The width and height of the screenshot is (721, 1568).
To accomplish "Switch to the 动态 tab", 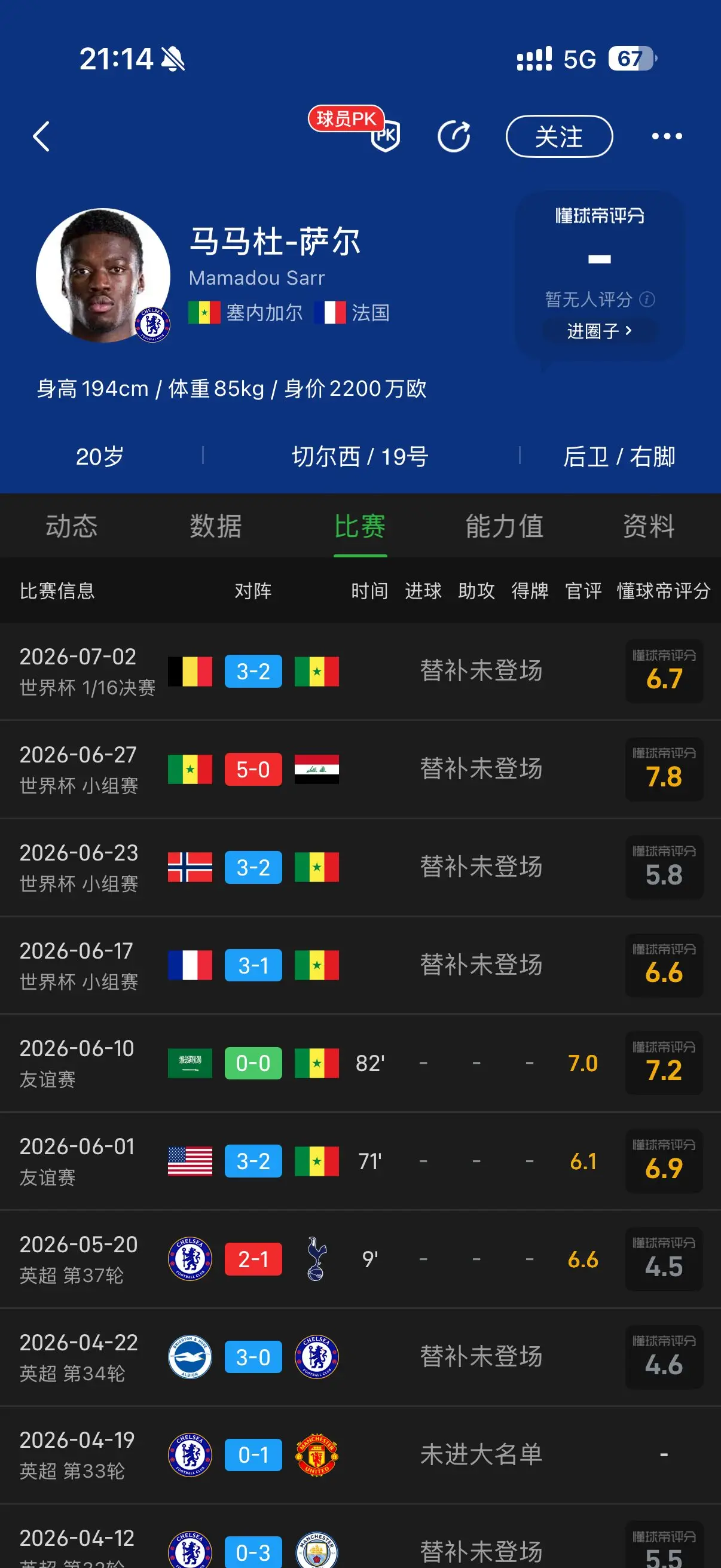I will click(72, 526).
